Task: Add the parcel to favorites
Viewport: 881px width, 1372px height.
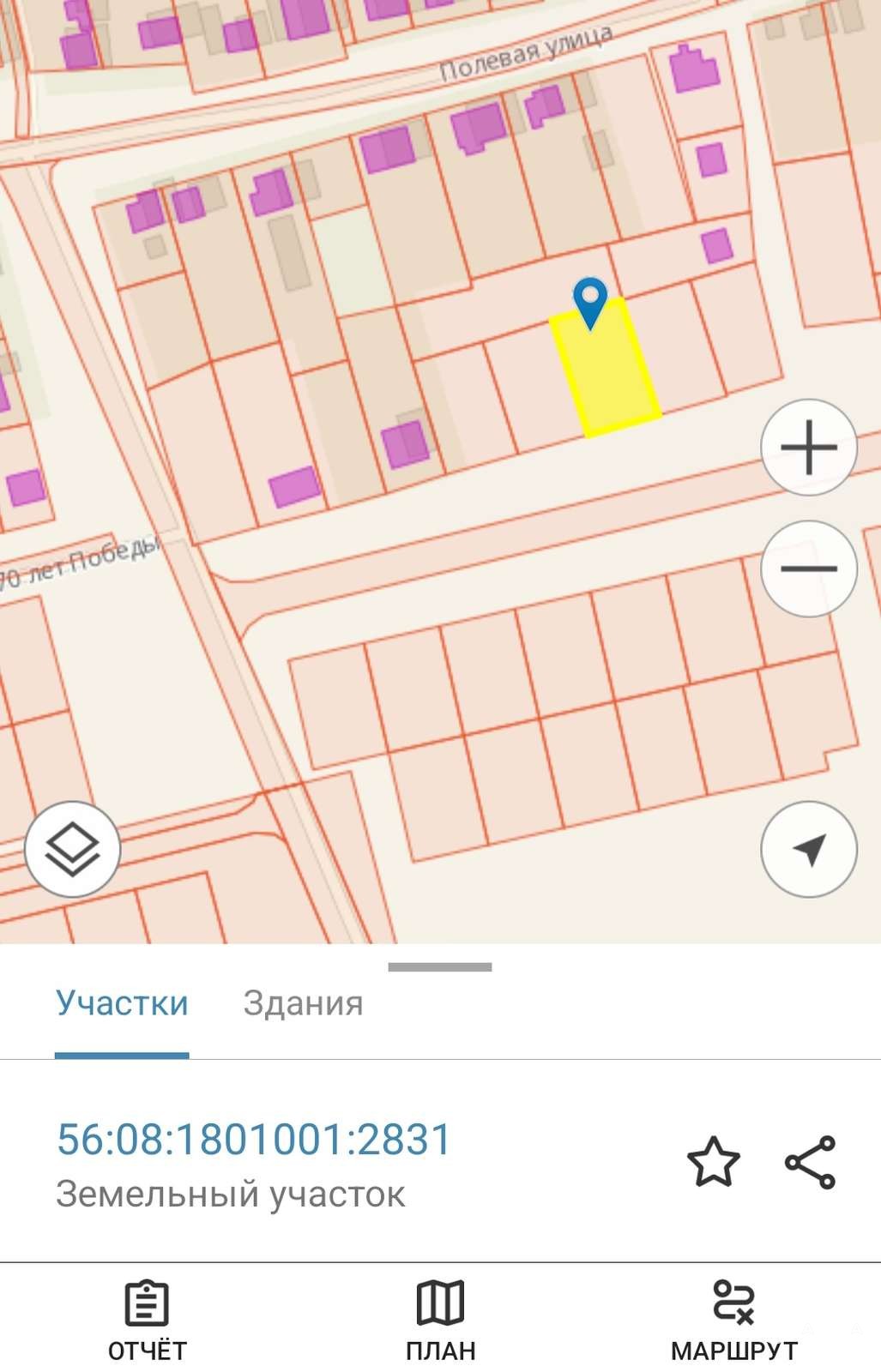Action: (x=713, y=1162)
